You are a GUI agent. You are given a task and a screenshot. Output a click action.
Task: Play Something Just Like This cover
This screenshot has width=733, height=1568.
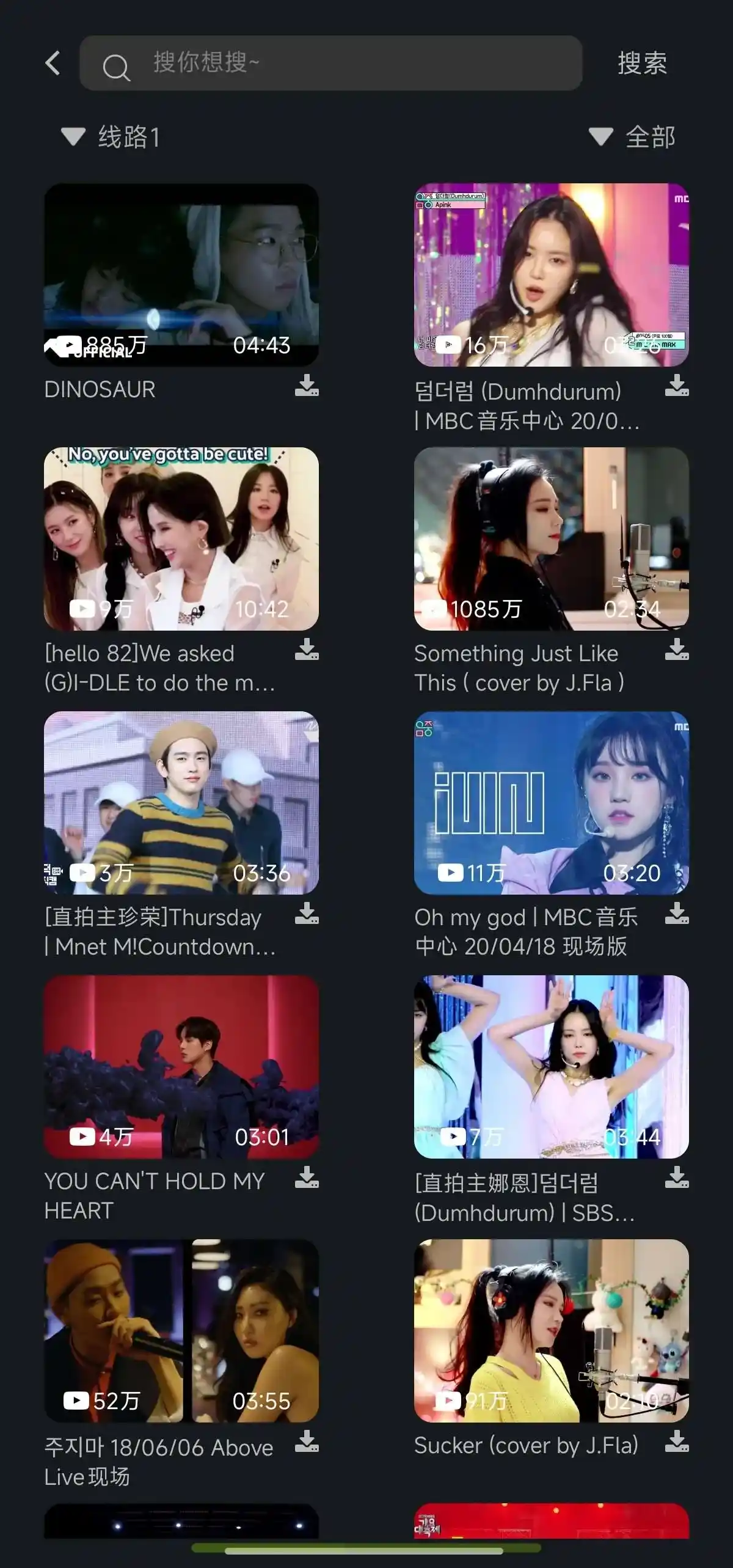coord(551,539)
